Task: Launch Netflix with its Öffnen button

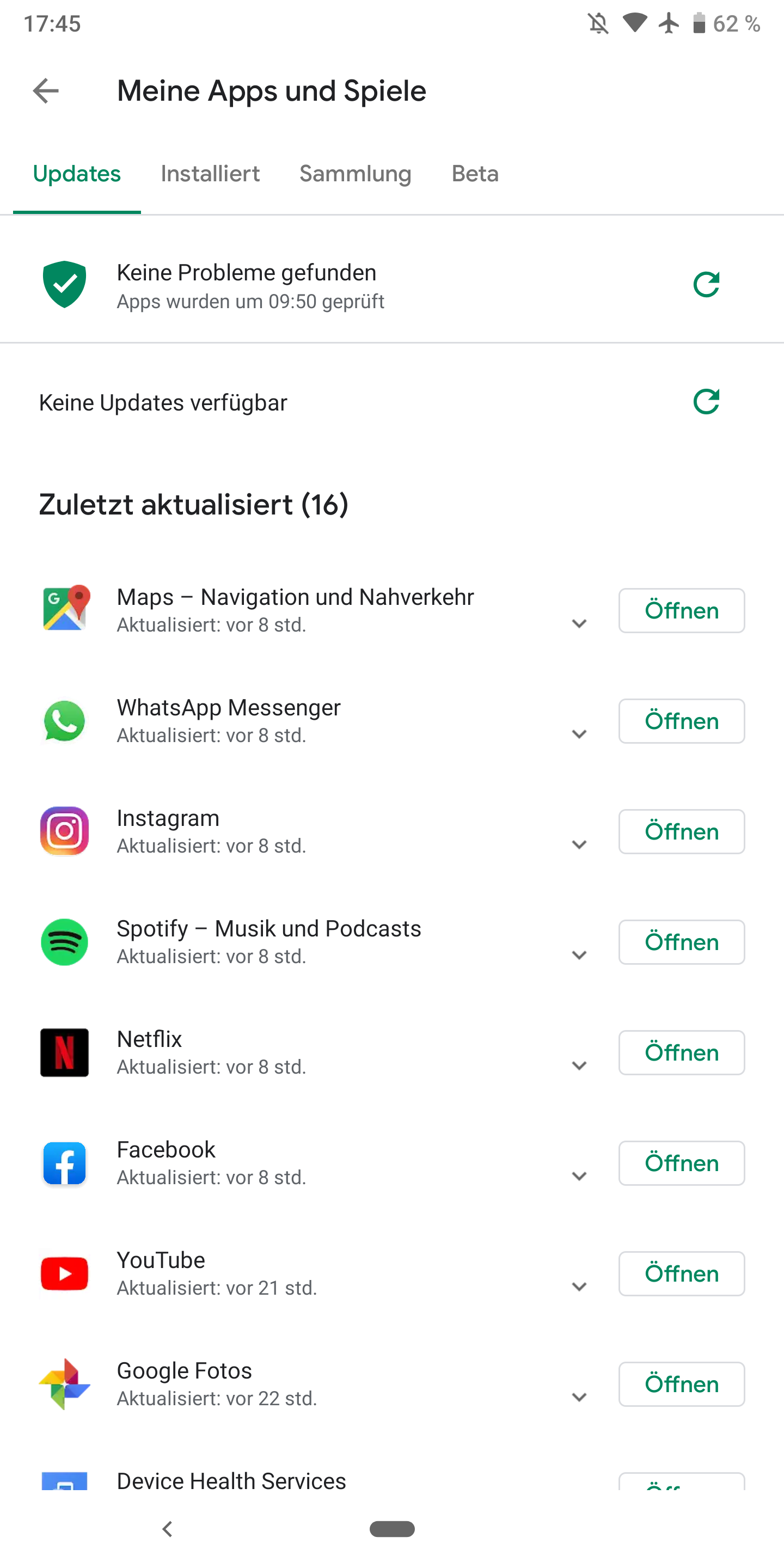Action: [682, 1052]
